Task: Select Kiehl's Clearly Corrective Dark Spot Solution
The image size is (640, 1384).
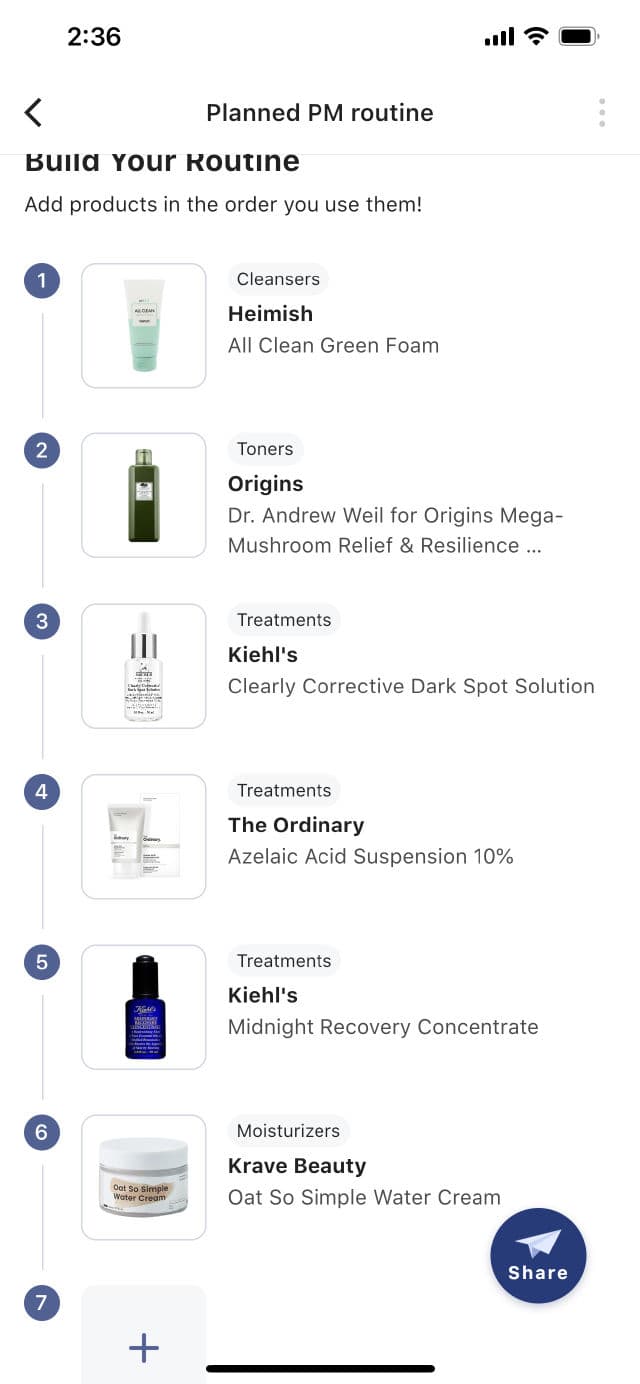Action: click(x=410, y=669)
